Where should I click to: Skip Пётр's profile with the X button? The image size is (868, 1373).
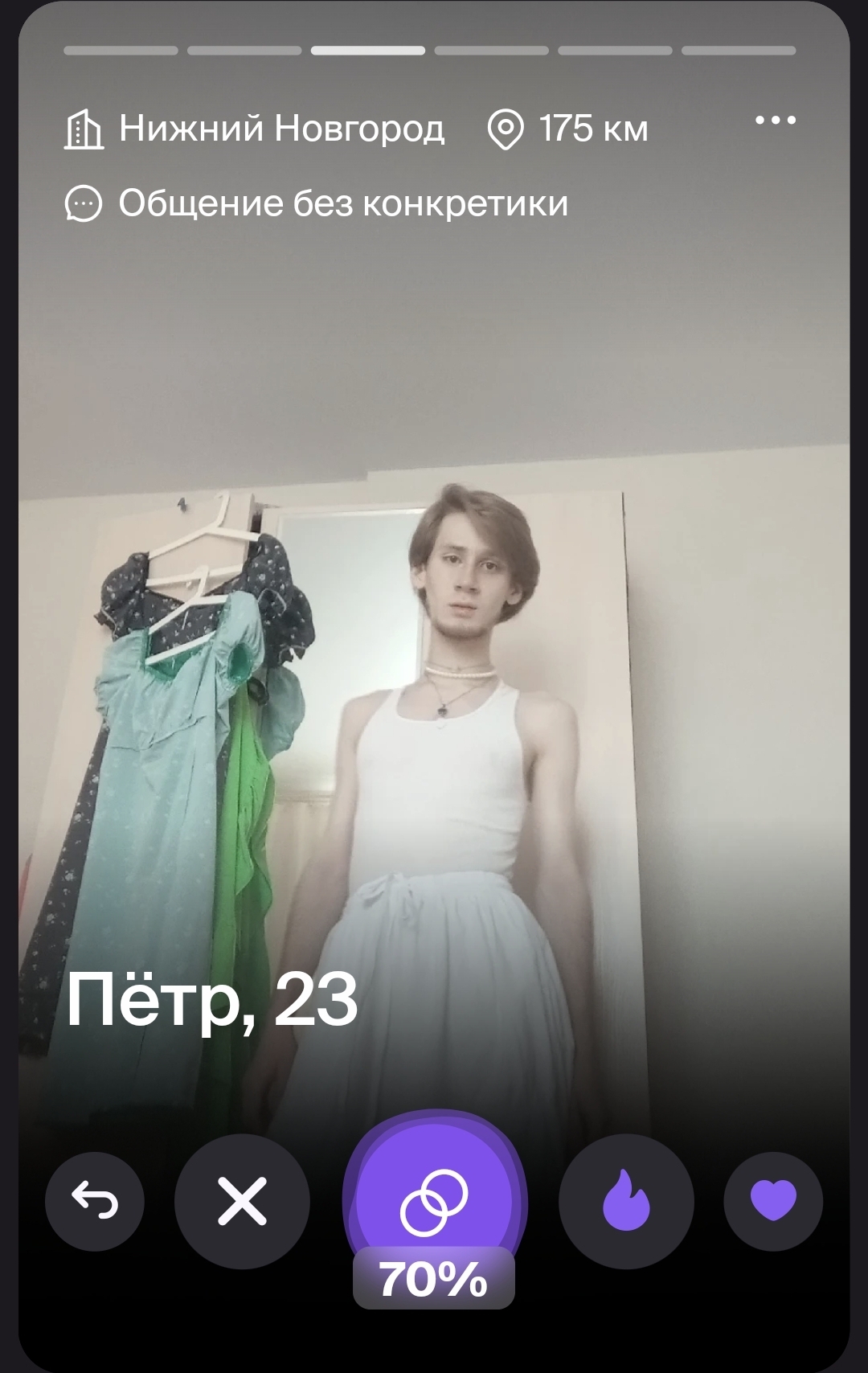[x=242, y=1202]
